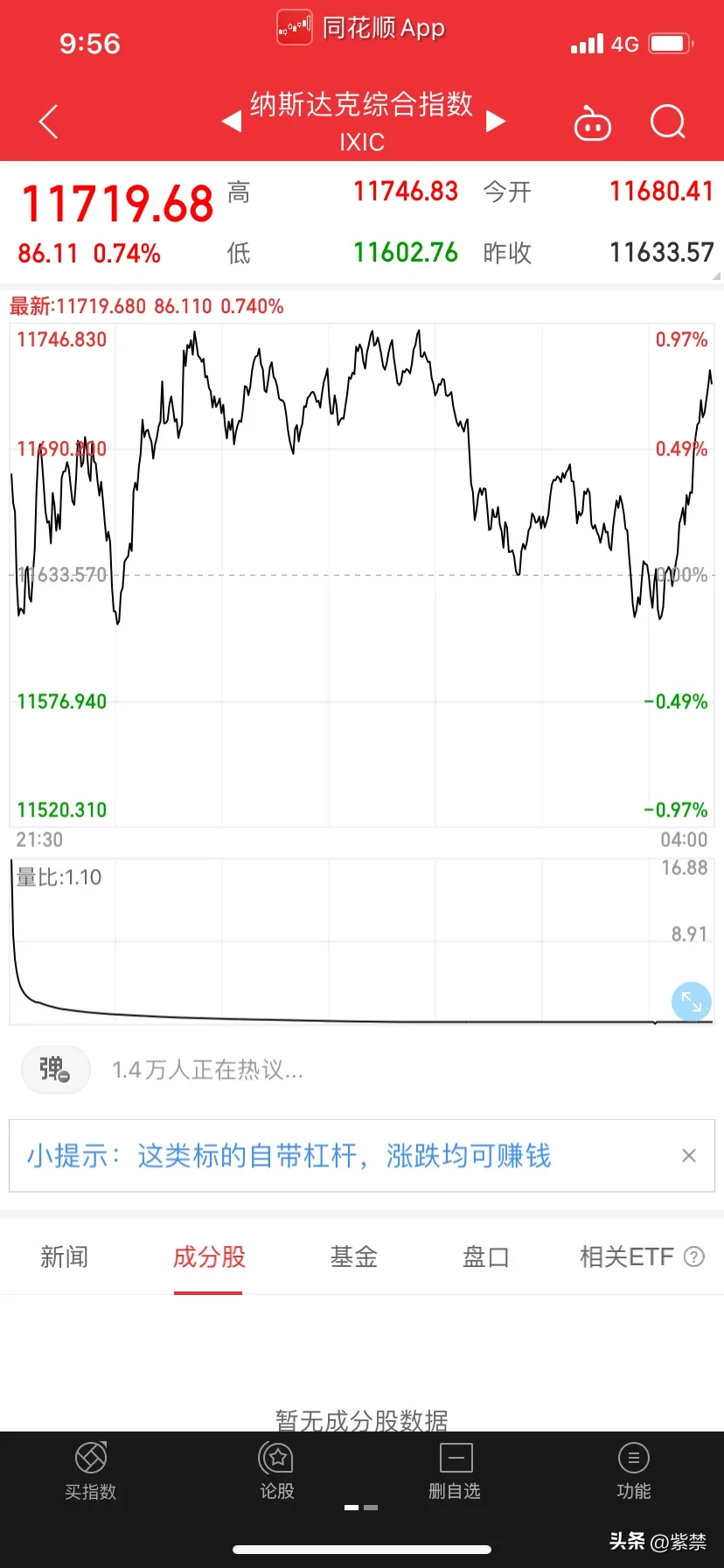
Task: Expand the chart to full screen
Action: (x=692, y=1002)
